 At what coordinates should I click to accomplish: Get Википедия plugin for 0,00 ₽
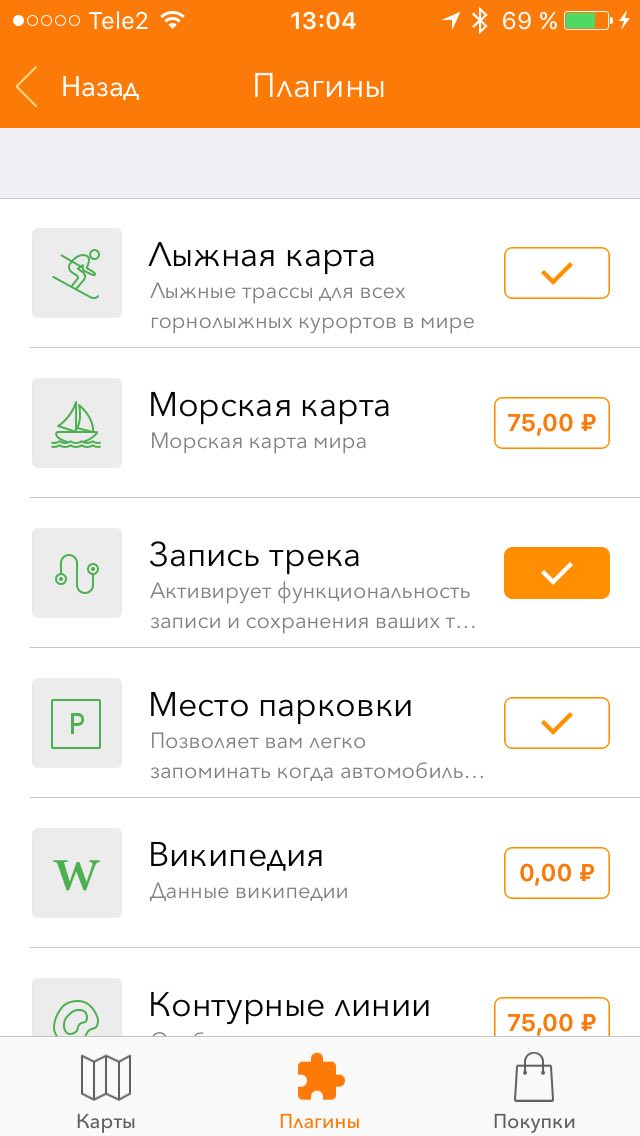point(557,873)
